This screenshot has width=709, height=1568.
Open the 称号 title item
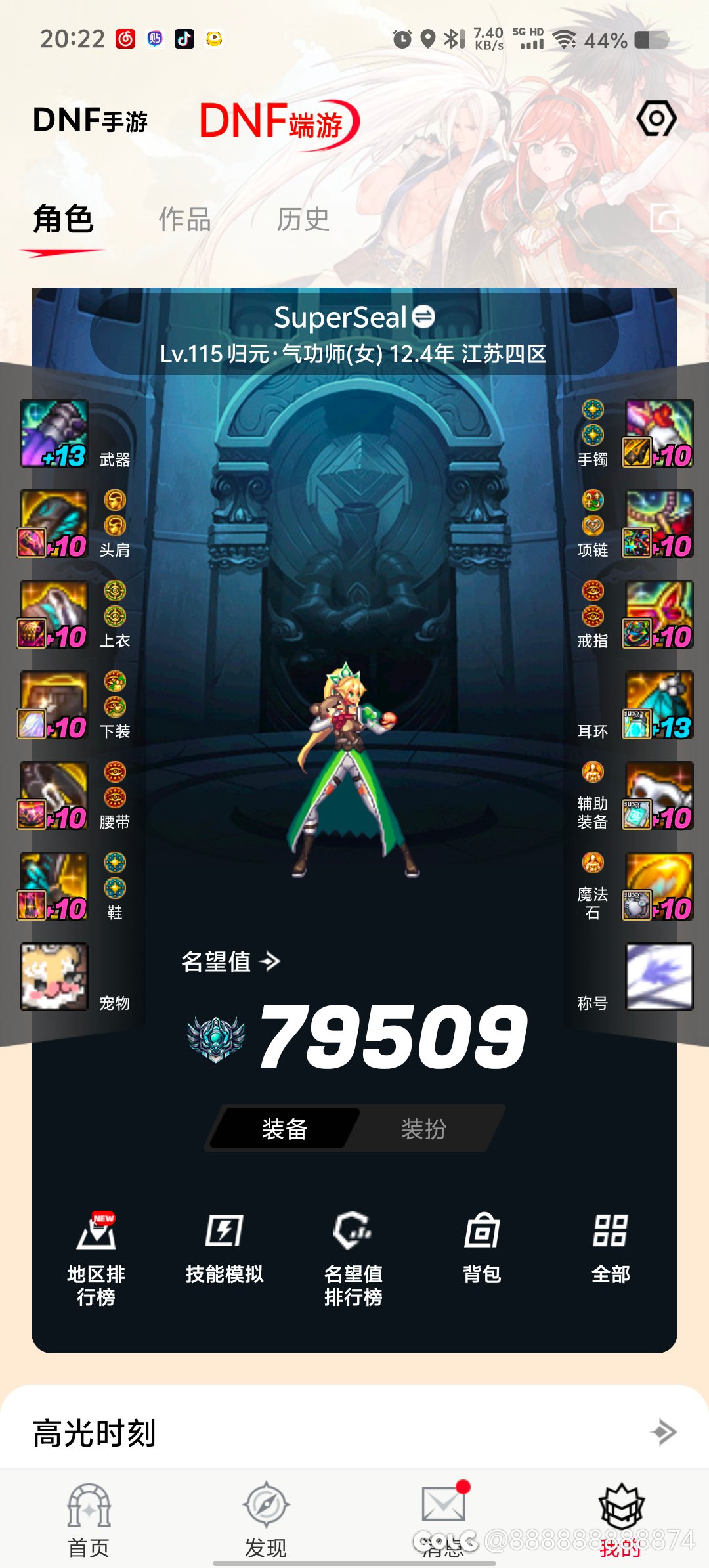659,976
